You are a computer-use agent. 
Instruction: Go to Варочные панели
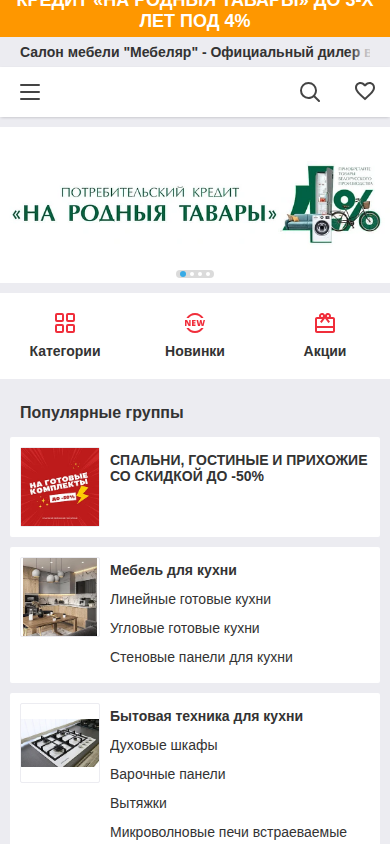tap(168, 775)
